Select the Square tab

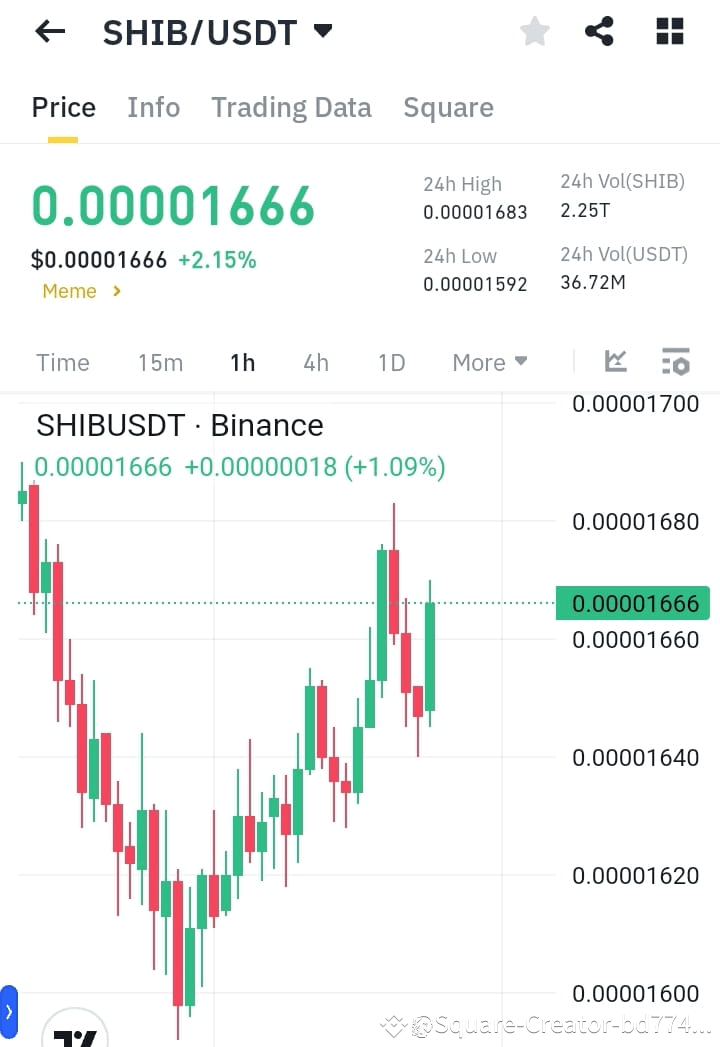coord(448,107)
